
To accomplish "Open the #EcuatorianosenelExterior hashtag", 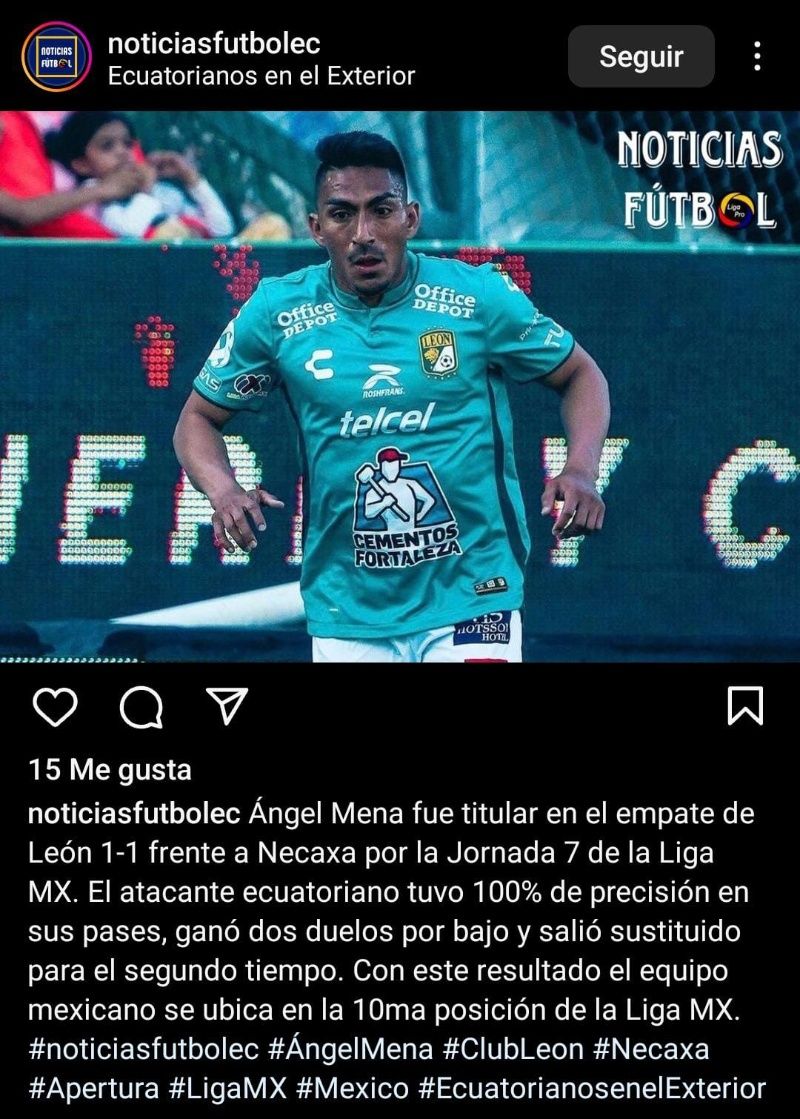I will 592,1088.
